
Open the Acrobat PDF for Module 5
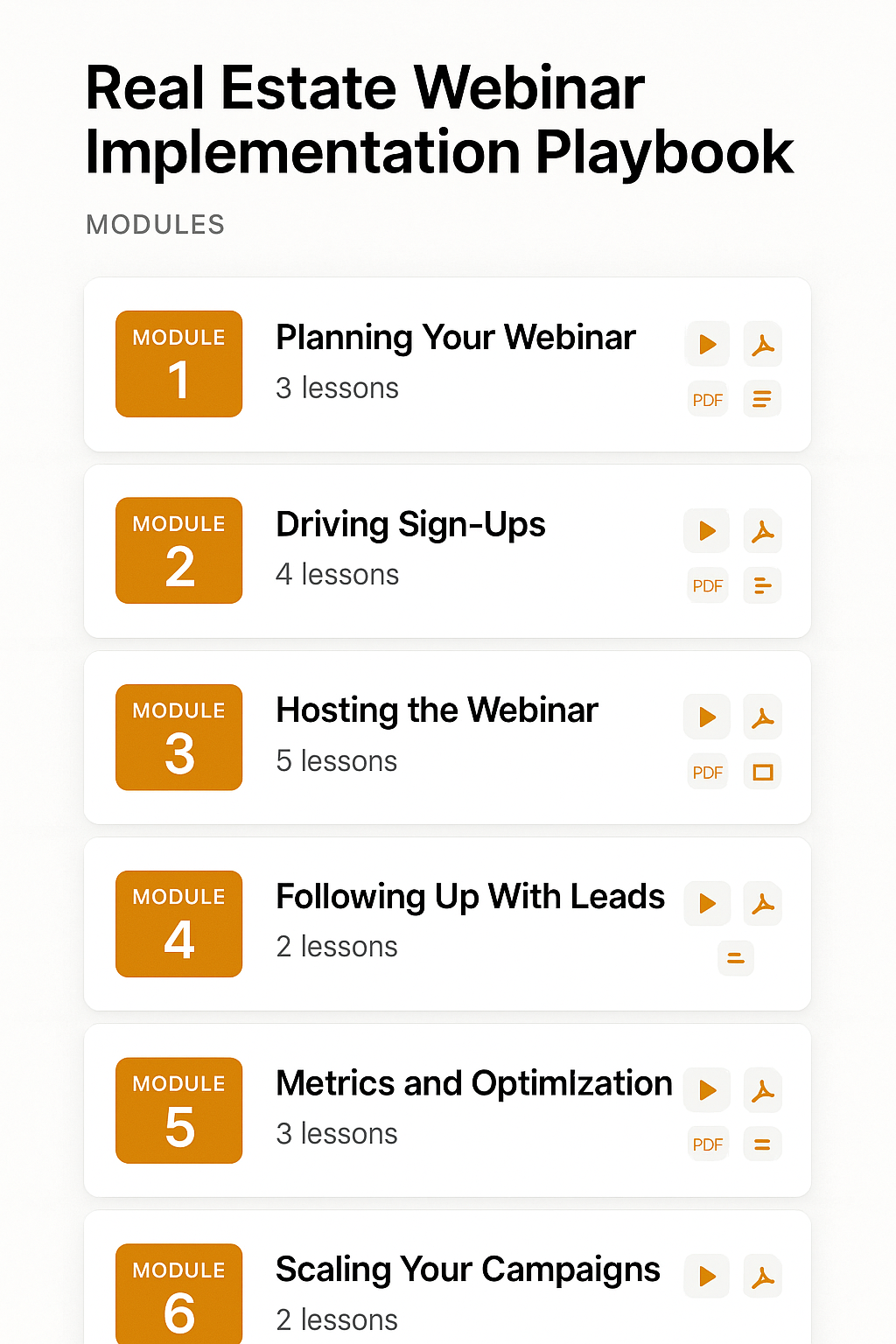coord(762,1090)
